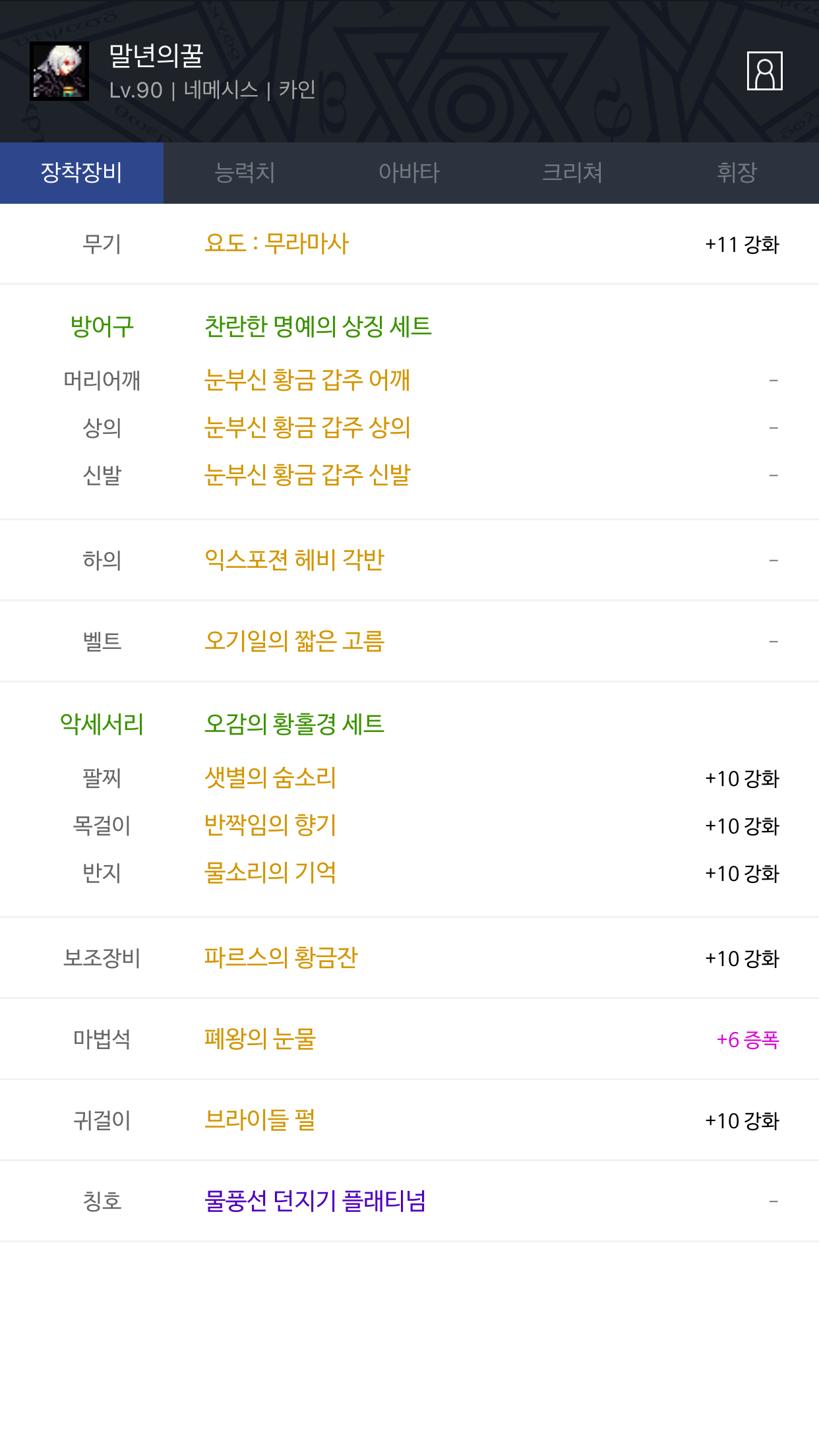Open 오감의 황홀경 세트 info
The height and width of the screenshot is (1456, 819).
click(294, 724)
